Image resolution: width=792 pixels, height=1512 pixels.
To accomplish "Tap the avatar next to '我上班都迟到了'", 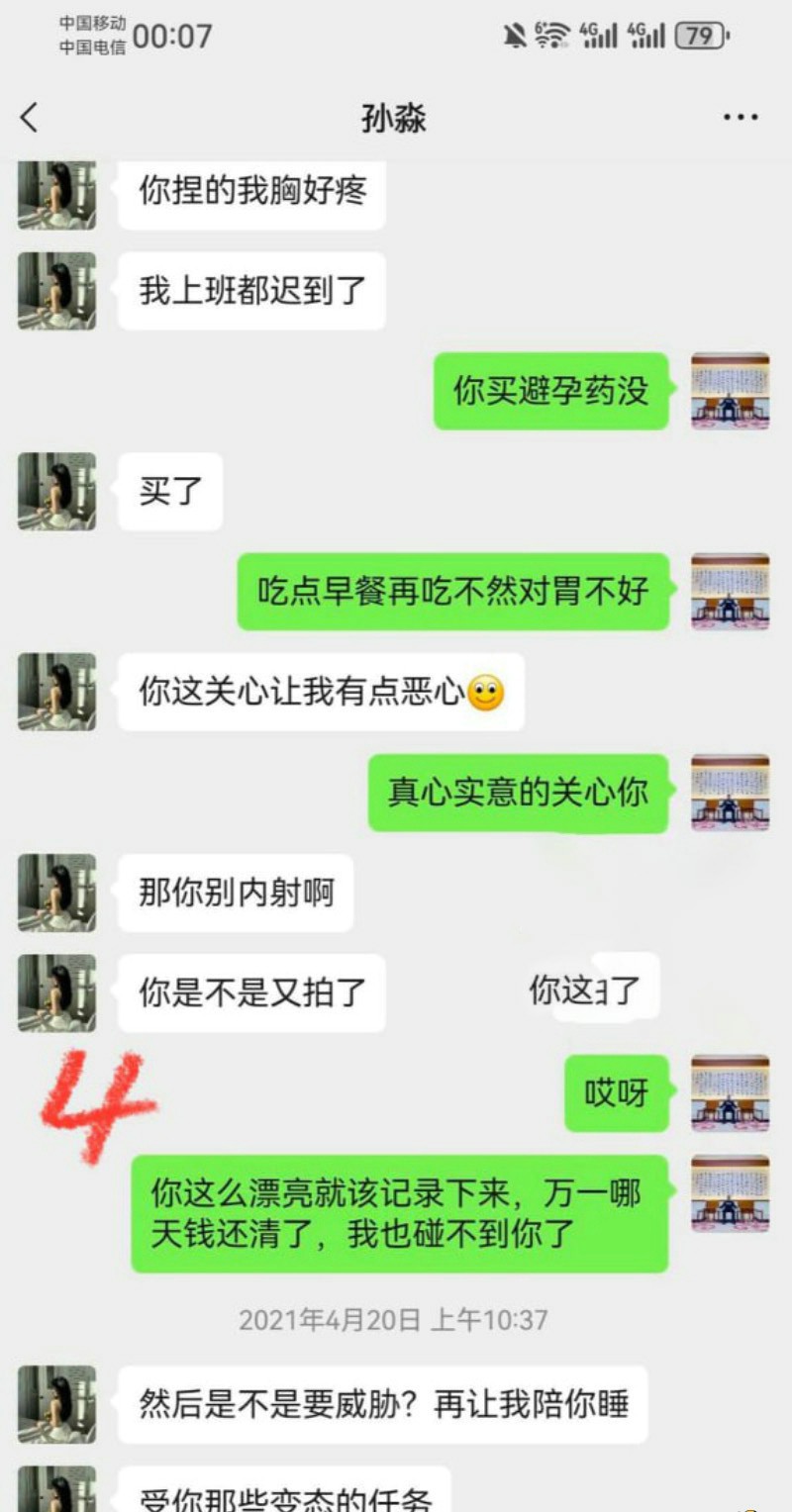I will 57,291.
